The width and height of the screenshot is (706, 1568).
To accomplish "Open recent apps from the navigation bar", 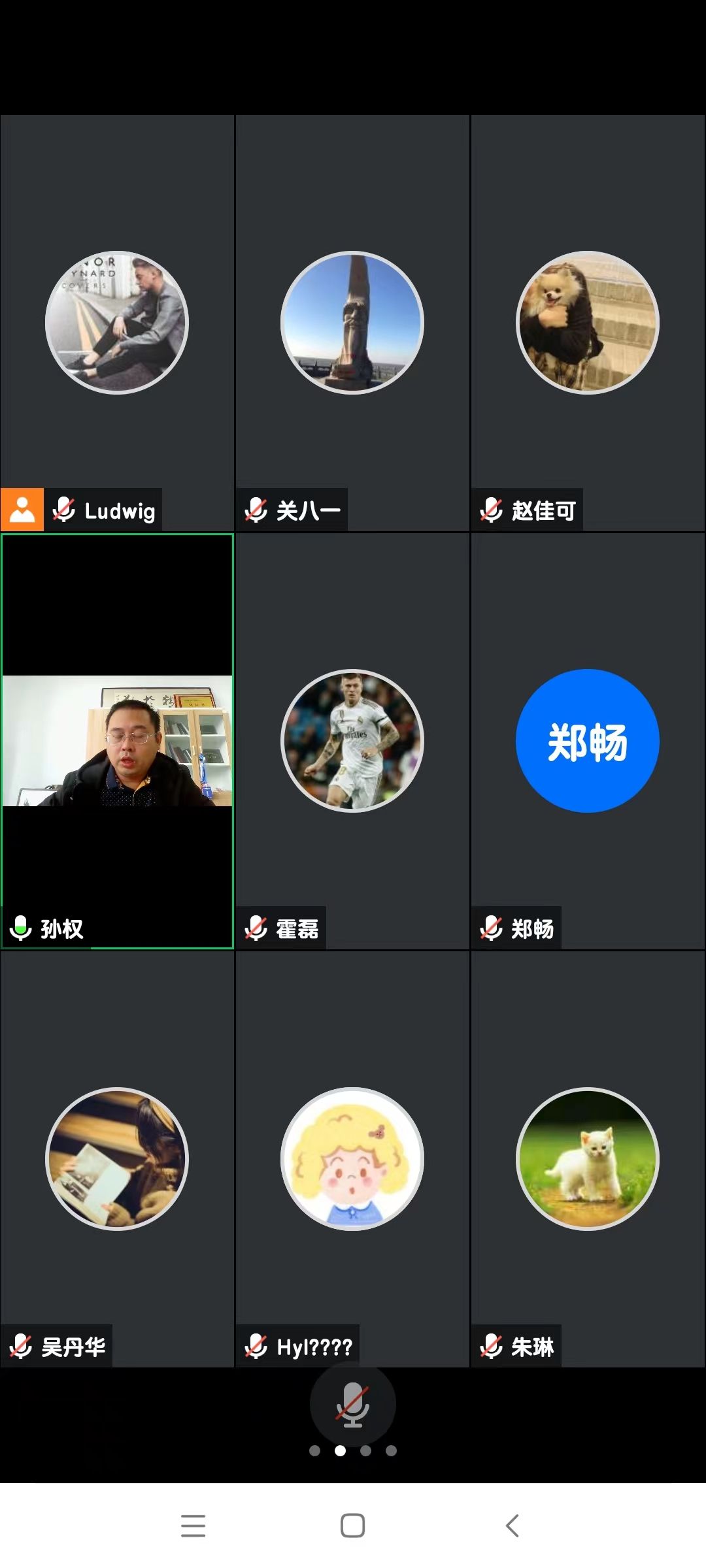I will 193,1526.
